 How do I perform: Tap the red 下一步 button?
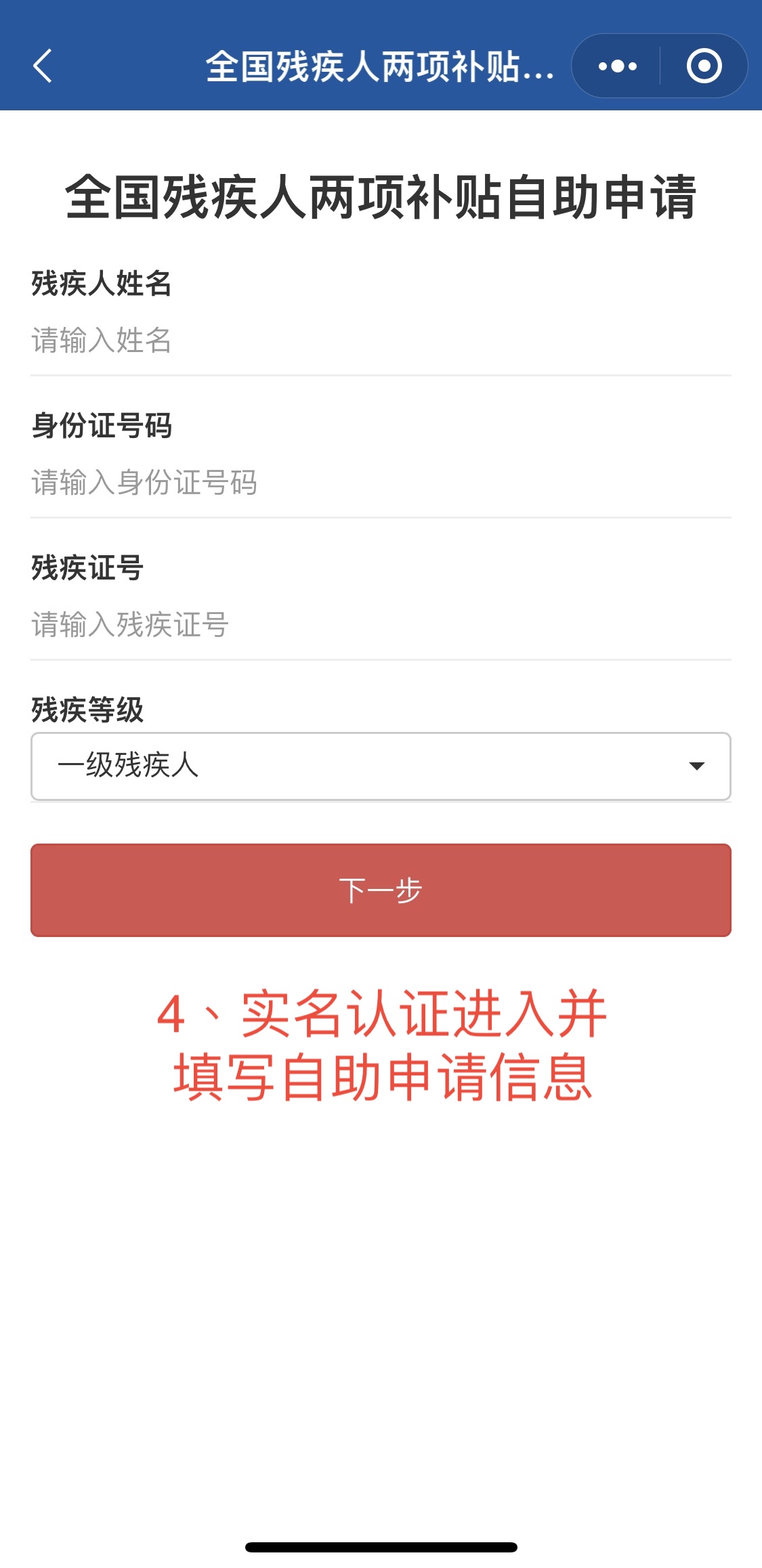tap(380, 890)
